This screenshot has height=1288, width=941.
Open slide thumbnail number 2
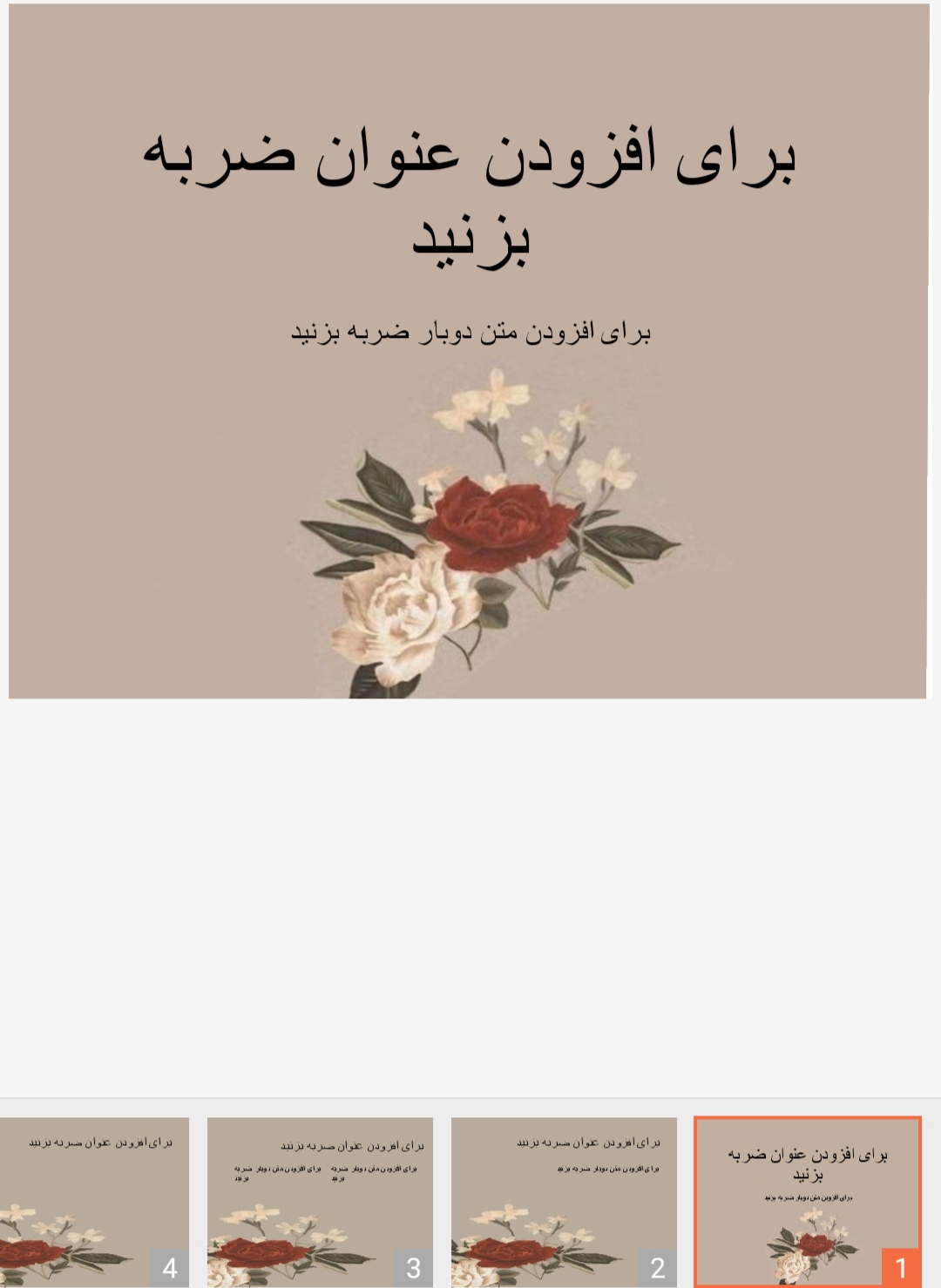pos(564,1202)
